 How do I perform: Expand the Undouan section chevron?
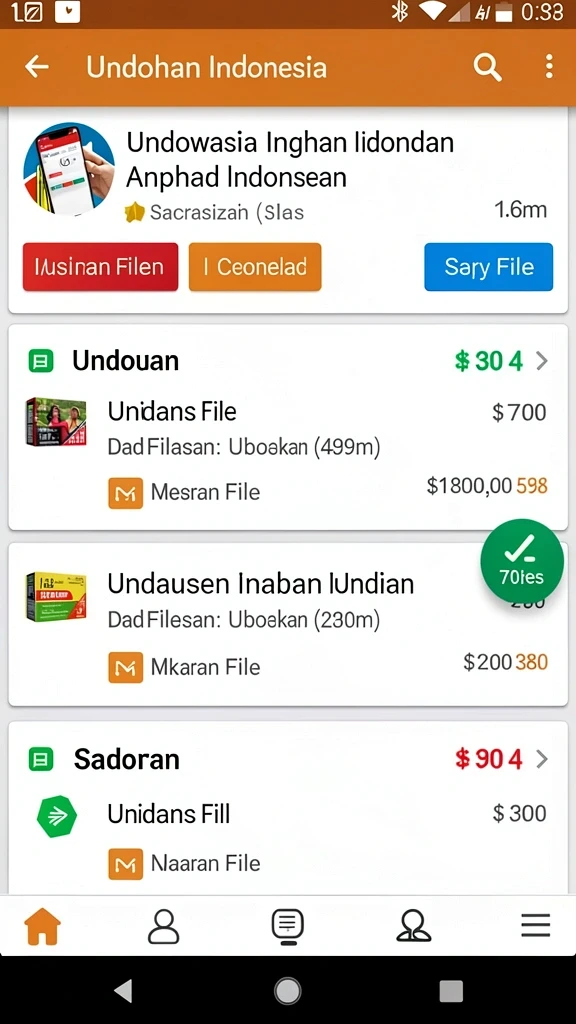pos(542,360)
